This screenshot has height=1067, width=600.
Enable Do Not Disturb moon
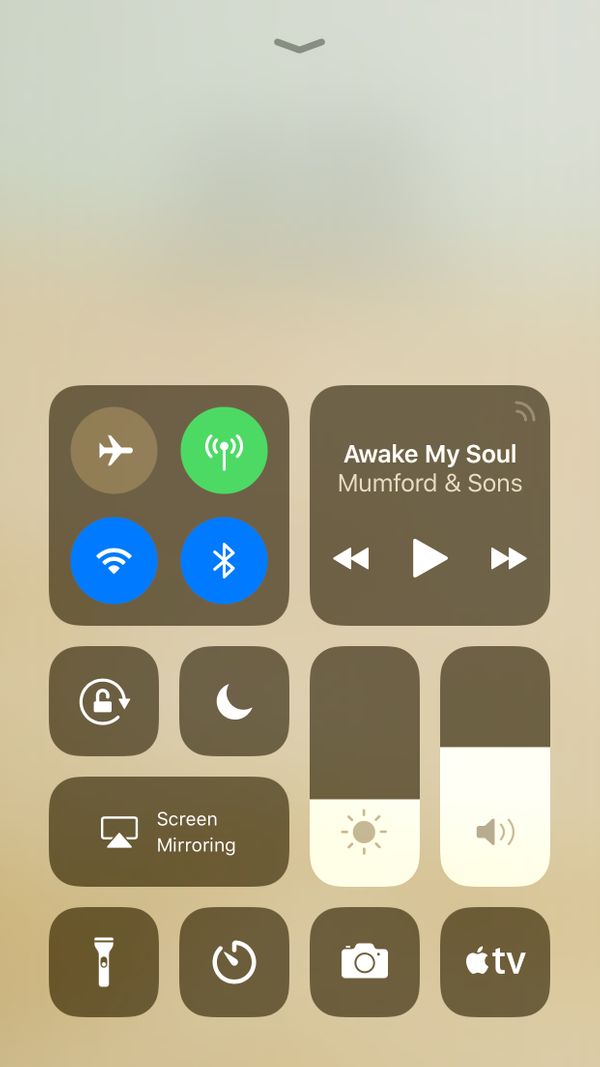click(x=234, y=701)
